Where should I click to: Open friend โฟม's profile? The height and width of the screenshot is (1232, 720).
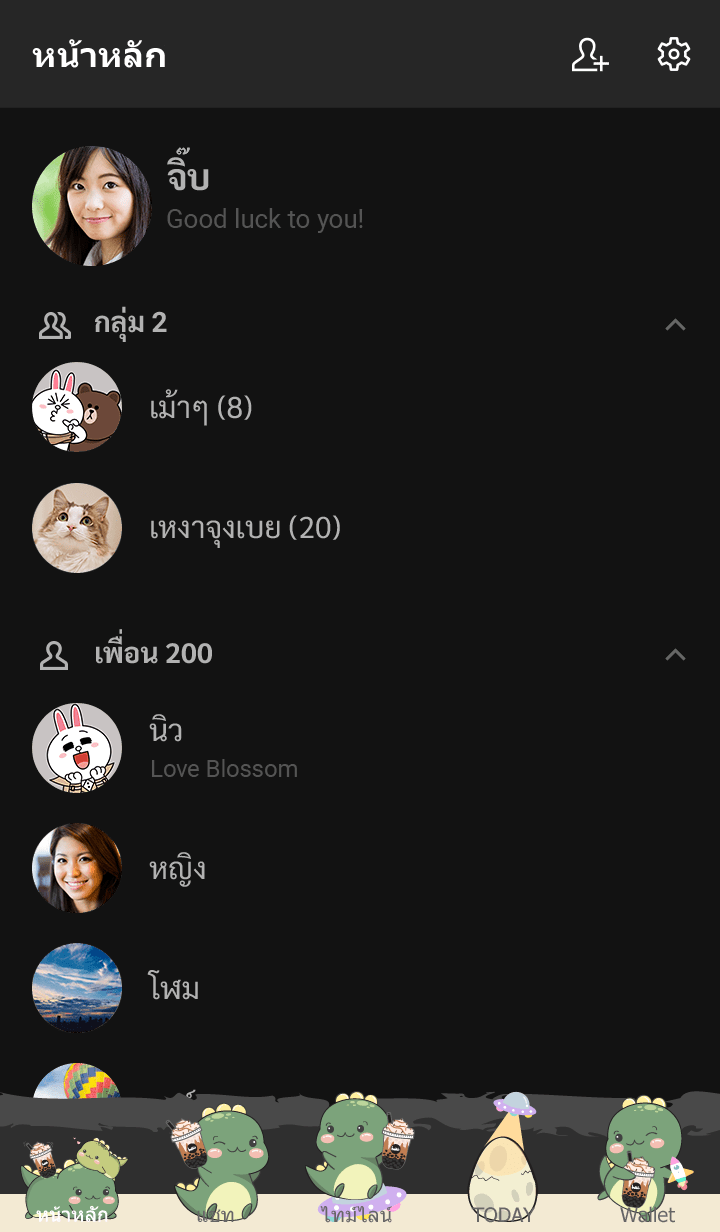(174, 988)
